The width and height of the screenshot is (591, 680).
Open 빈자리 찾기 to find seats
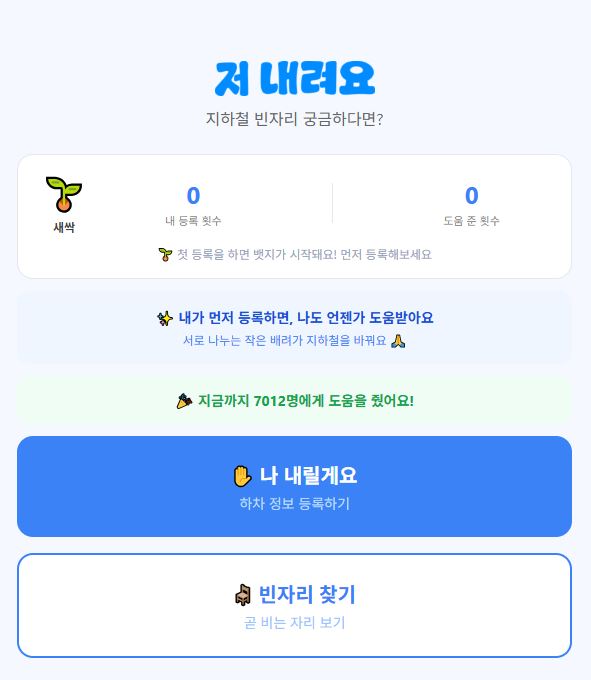click(x=294, y=605)
